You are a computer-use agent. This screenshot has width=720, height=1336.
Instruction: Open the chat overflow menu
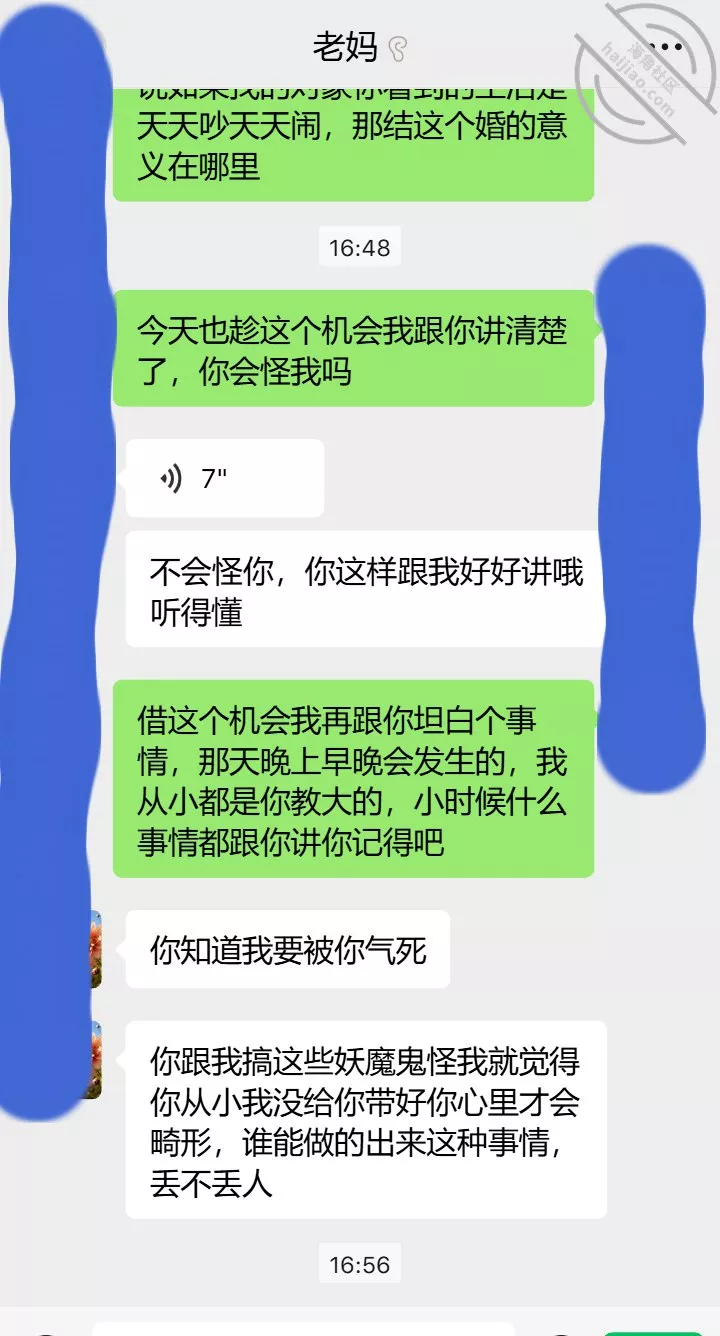[666, 47]
